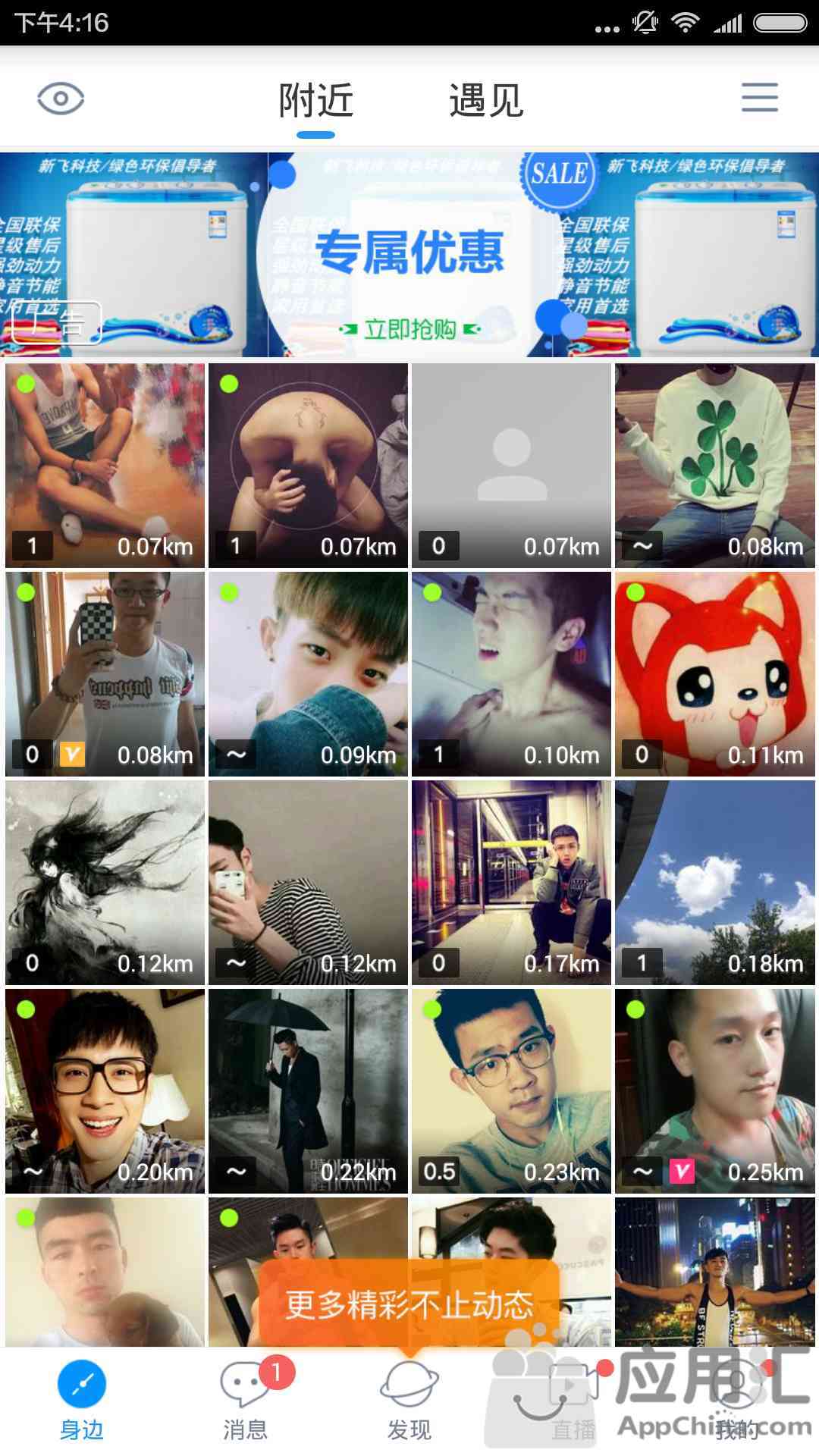Open the blank-avatar profile at 0.07km

511,465
